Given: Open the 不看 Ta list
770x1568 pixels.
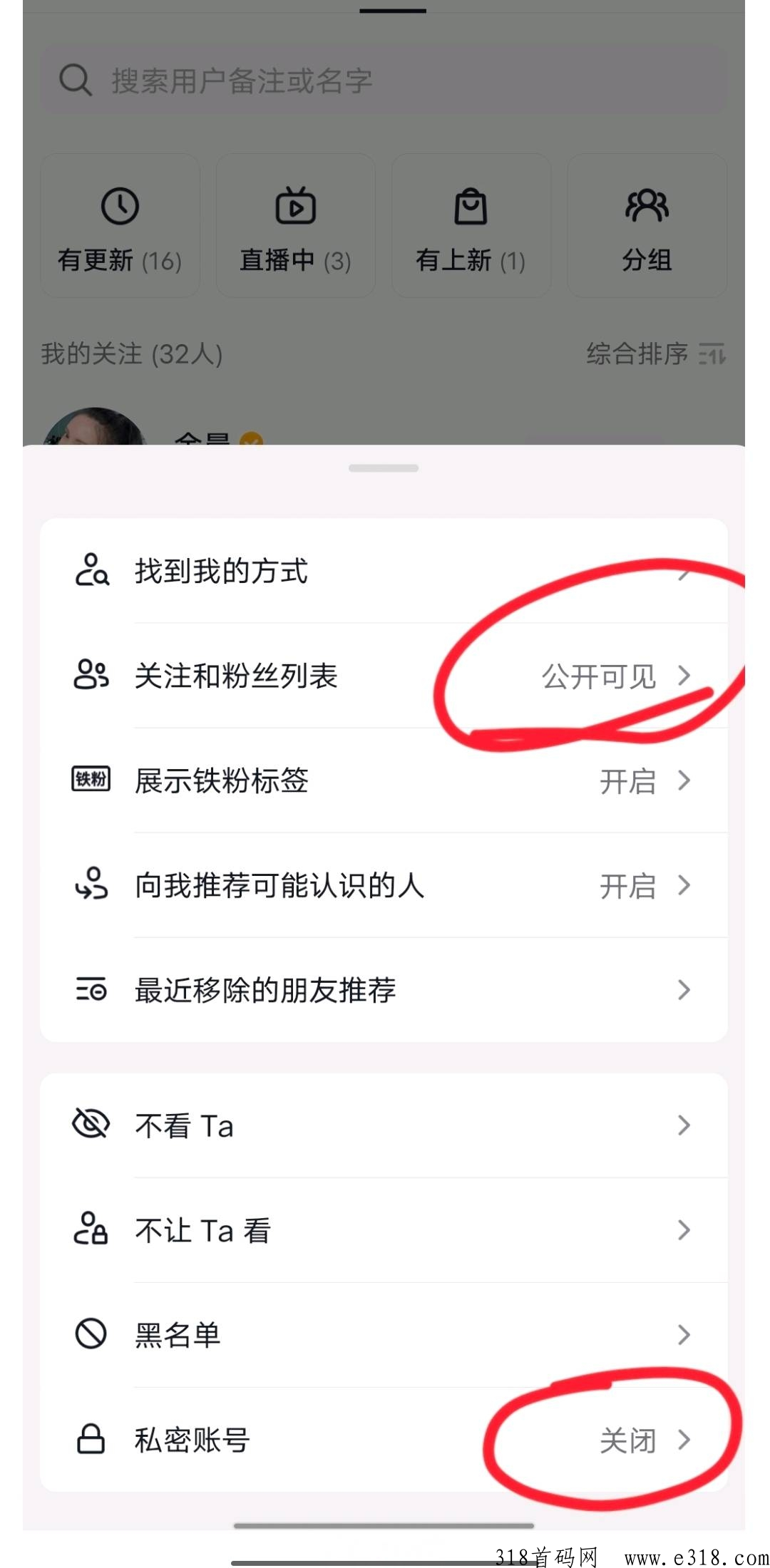Looking at the screenshot, I should 384,1125.
